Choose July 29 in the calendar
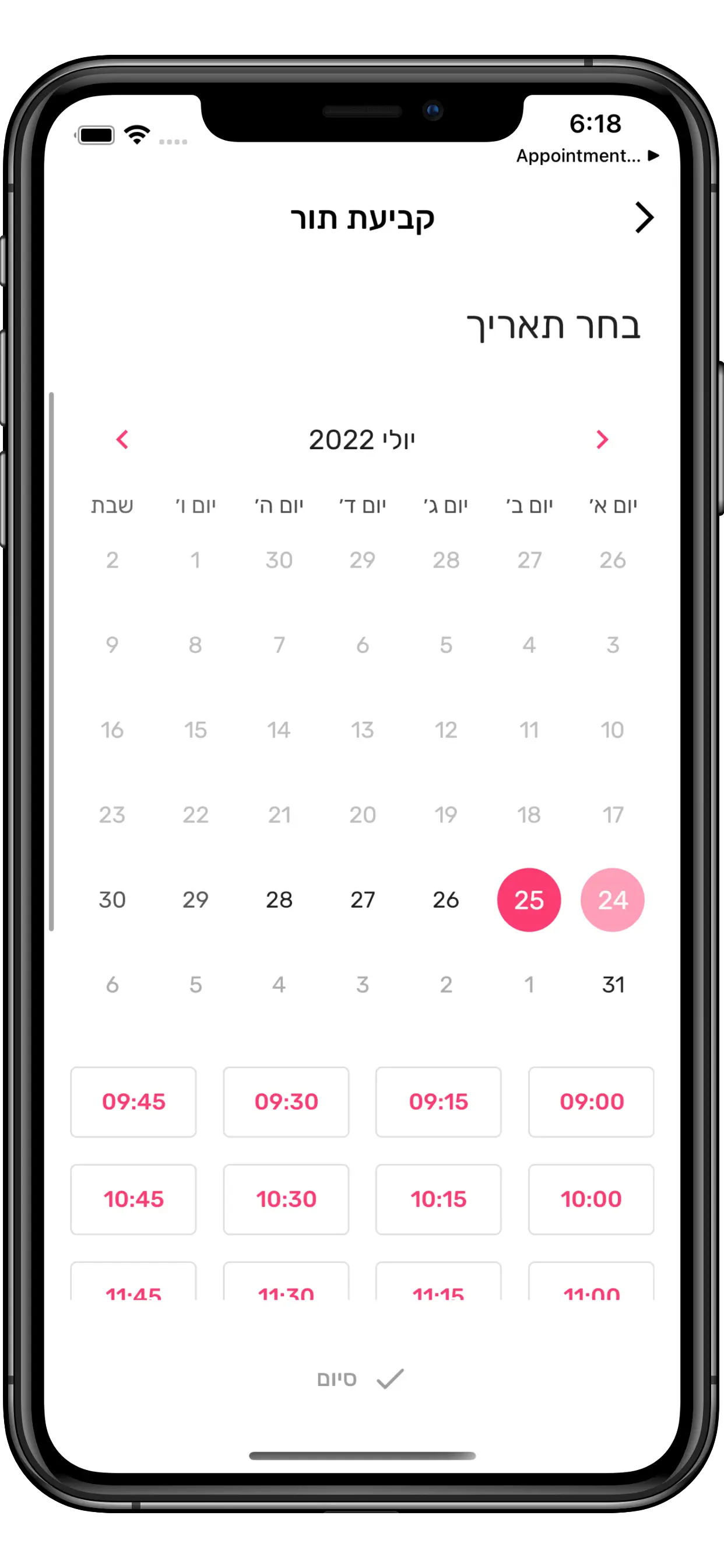The image size is (724, 1568). tap(195, 900)
